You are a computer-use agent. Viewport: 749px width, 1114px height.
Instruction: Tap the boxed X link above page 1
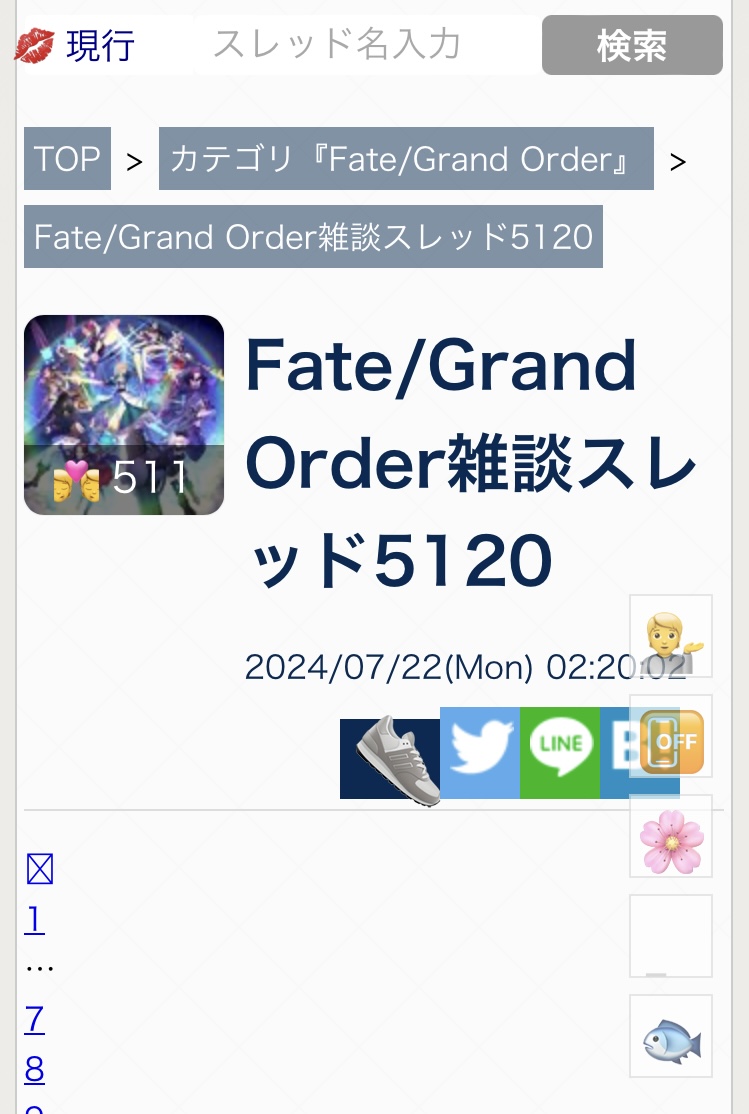pyautogui.click(x=39, y=869)
